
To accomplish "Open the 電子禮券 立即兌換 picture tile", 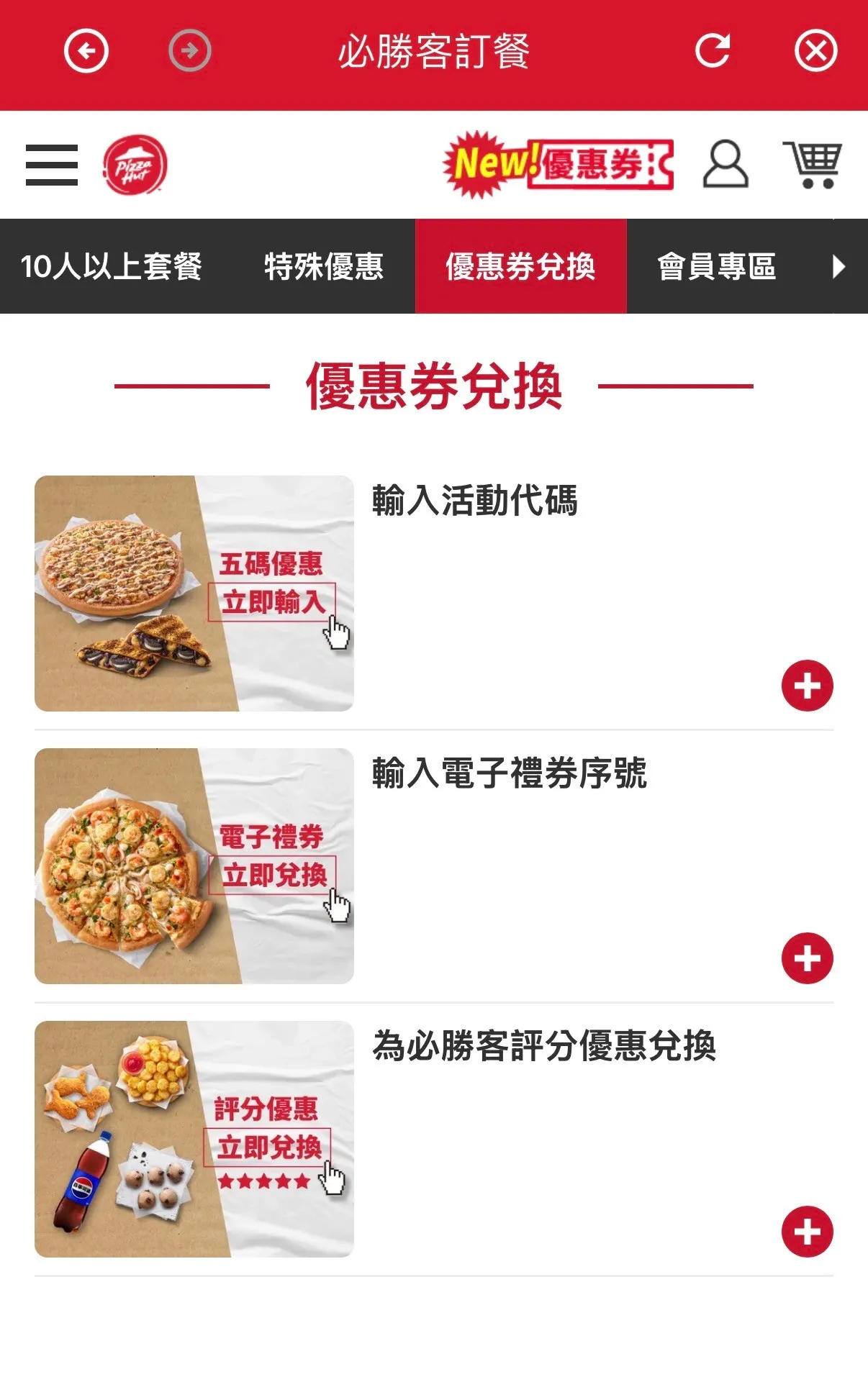I will [194, 866].
